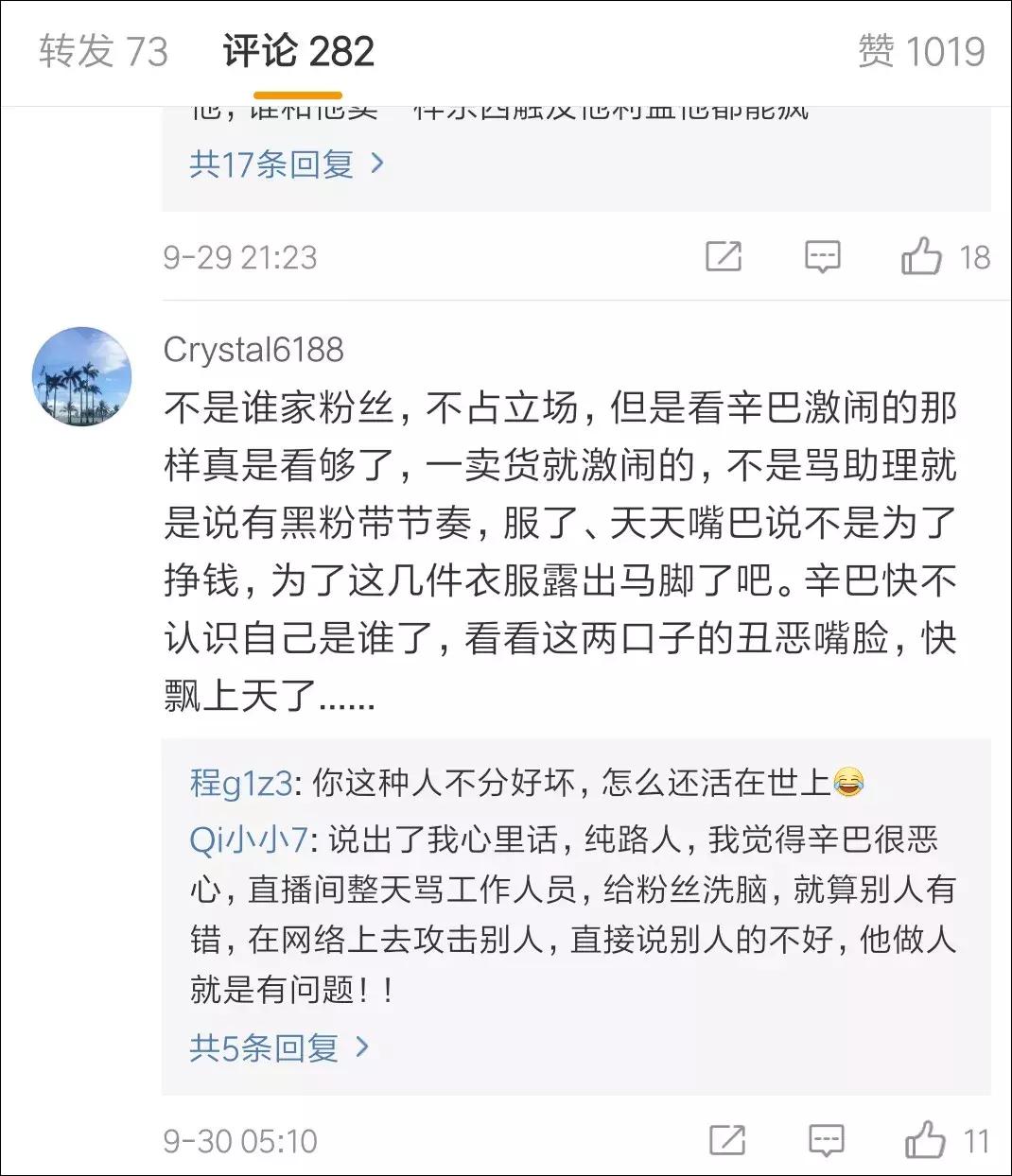Expand the 共5条回复 reply thread

coord(262,1048)
